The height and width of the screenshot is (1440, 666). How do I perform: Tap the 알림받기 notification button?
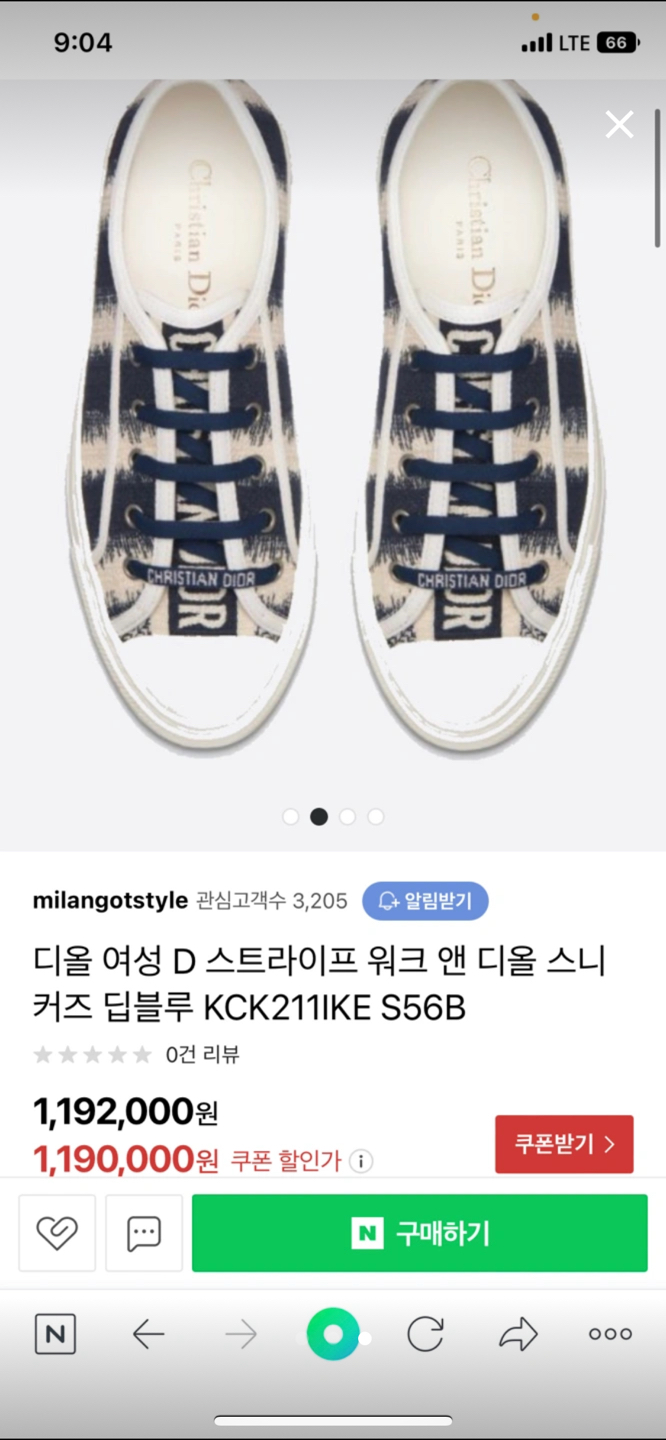coord(425,901)
